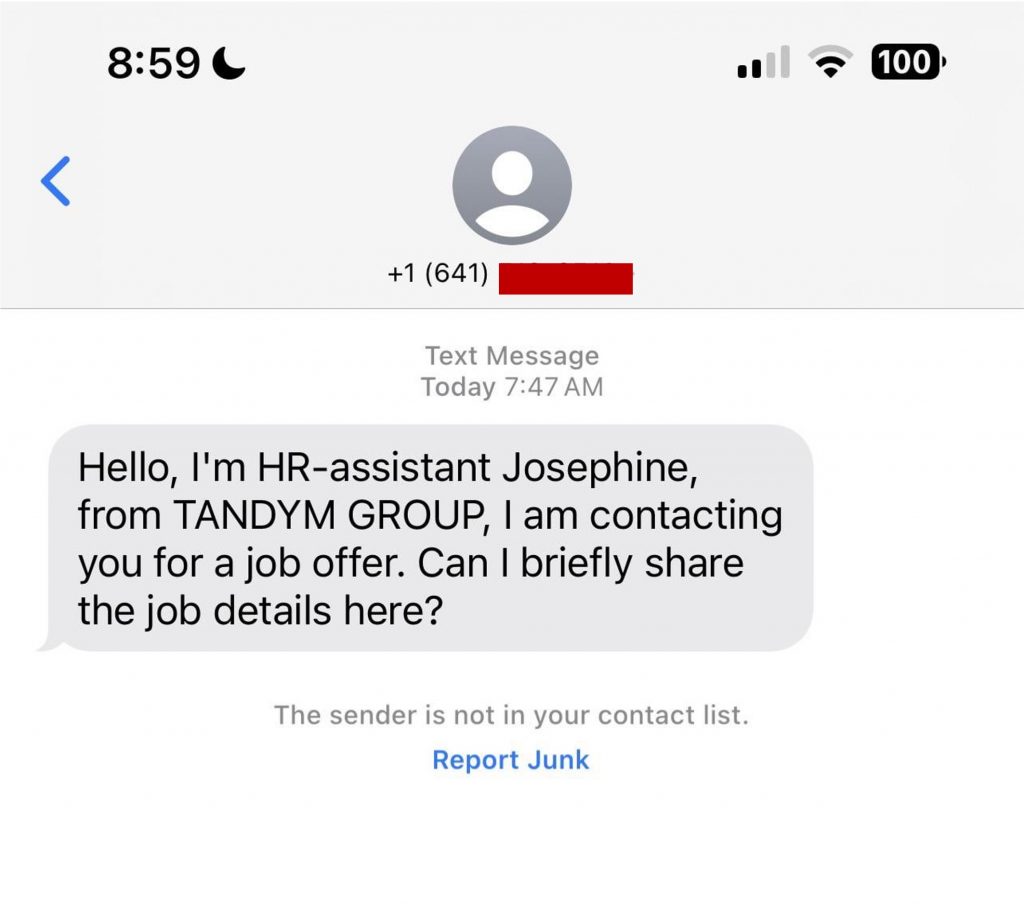The image size is (1024, 914).
Task: Go back to the messages list
Action: pos(56,182)
